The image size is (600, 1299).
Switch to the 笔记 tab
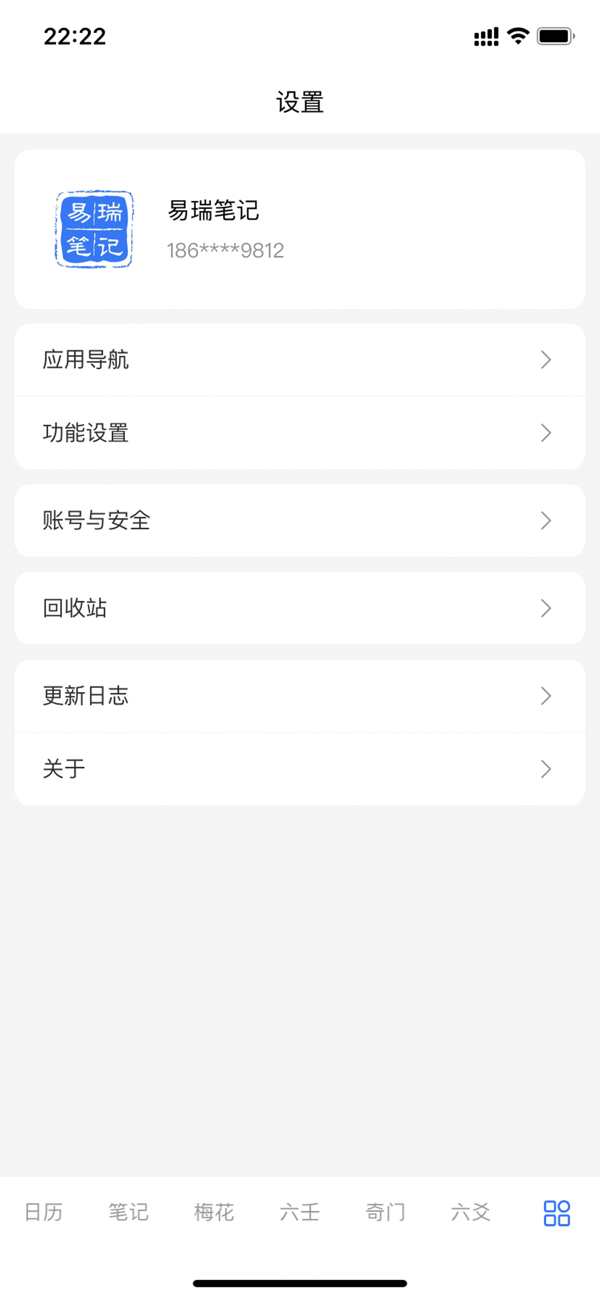click(x=129, y=1213)
